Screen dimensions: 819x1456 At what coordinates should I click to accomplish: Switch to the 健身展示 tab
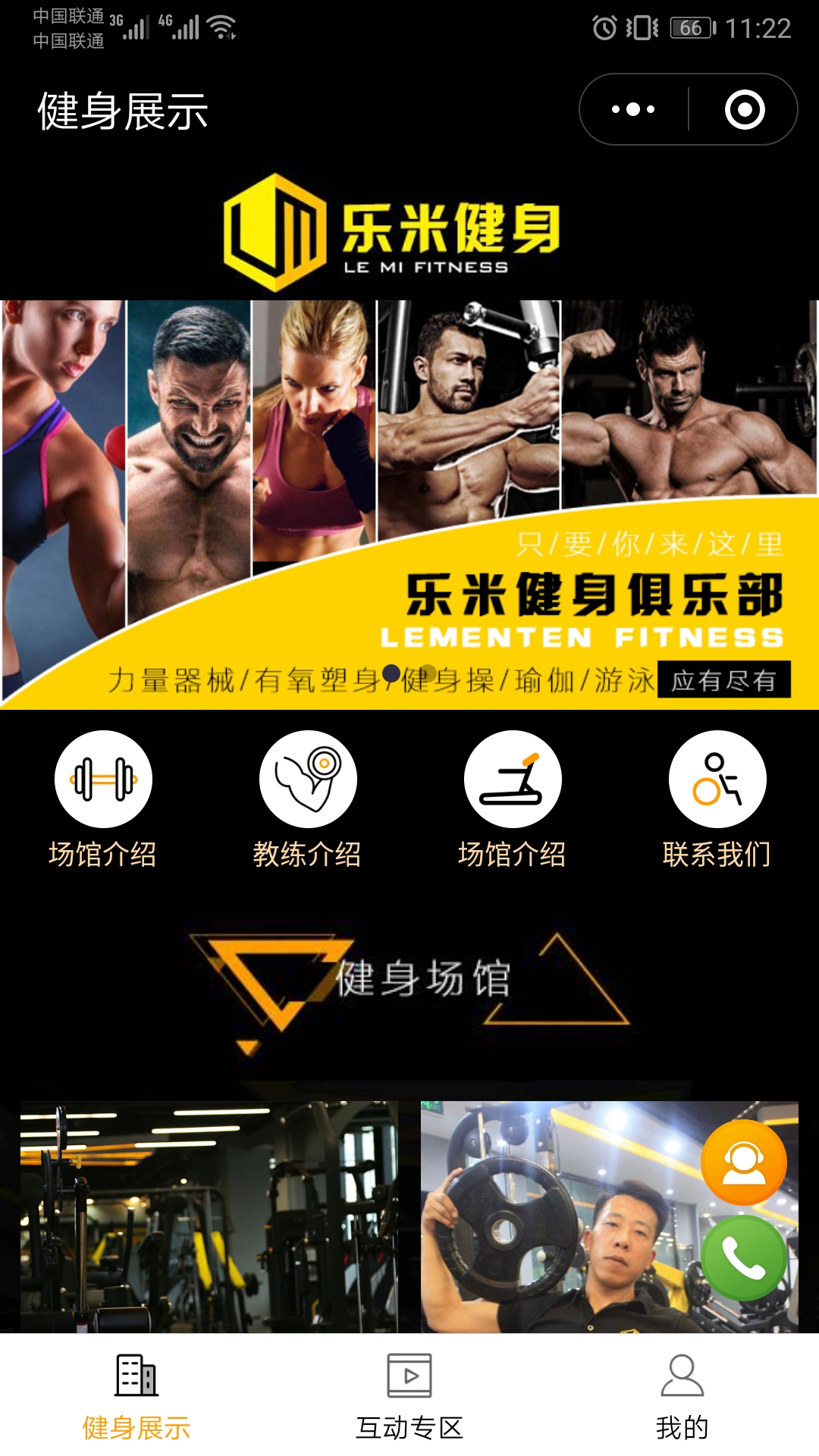click(x=136, y=1396)
